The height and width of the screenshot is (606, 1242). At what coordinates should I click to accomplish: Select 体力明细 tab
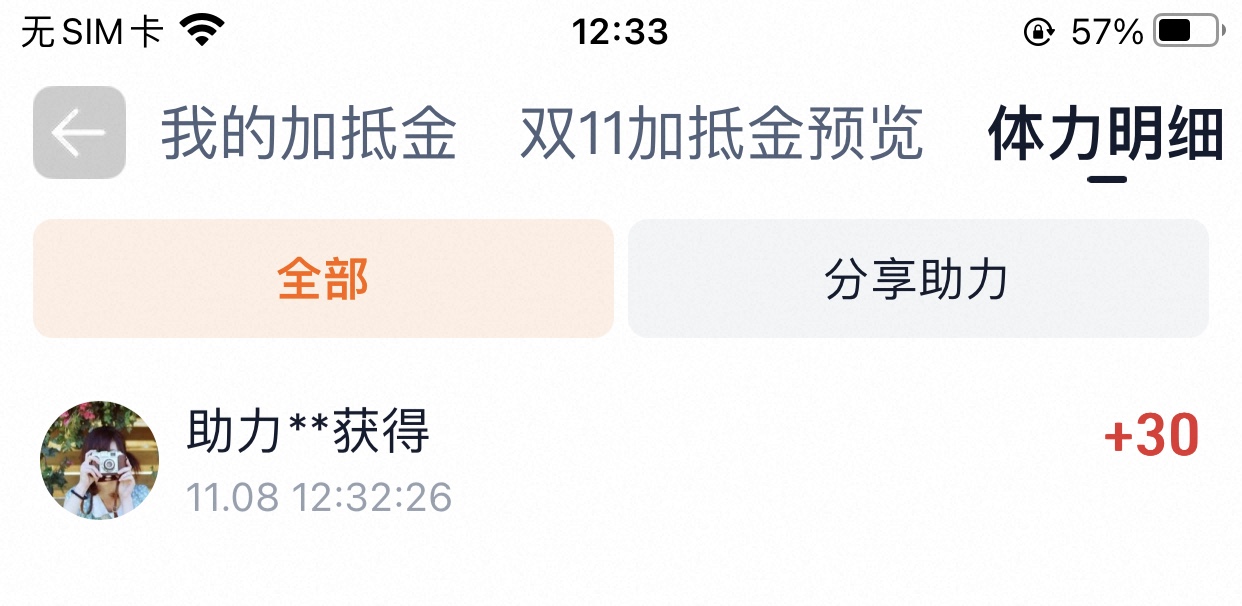[1105, 134]
